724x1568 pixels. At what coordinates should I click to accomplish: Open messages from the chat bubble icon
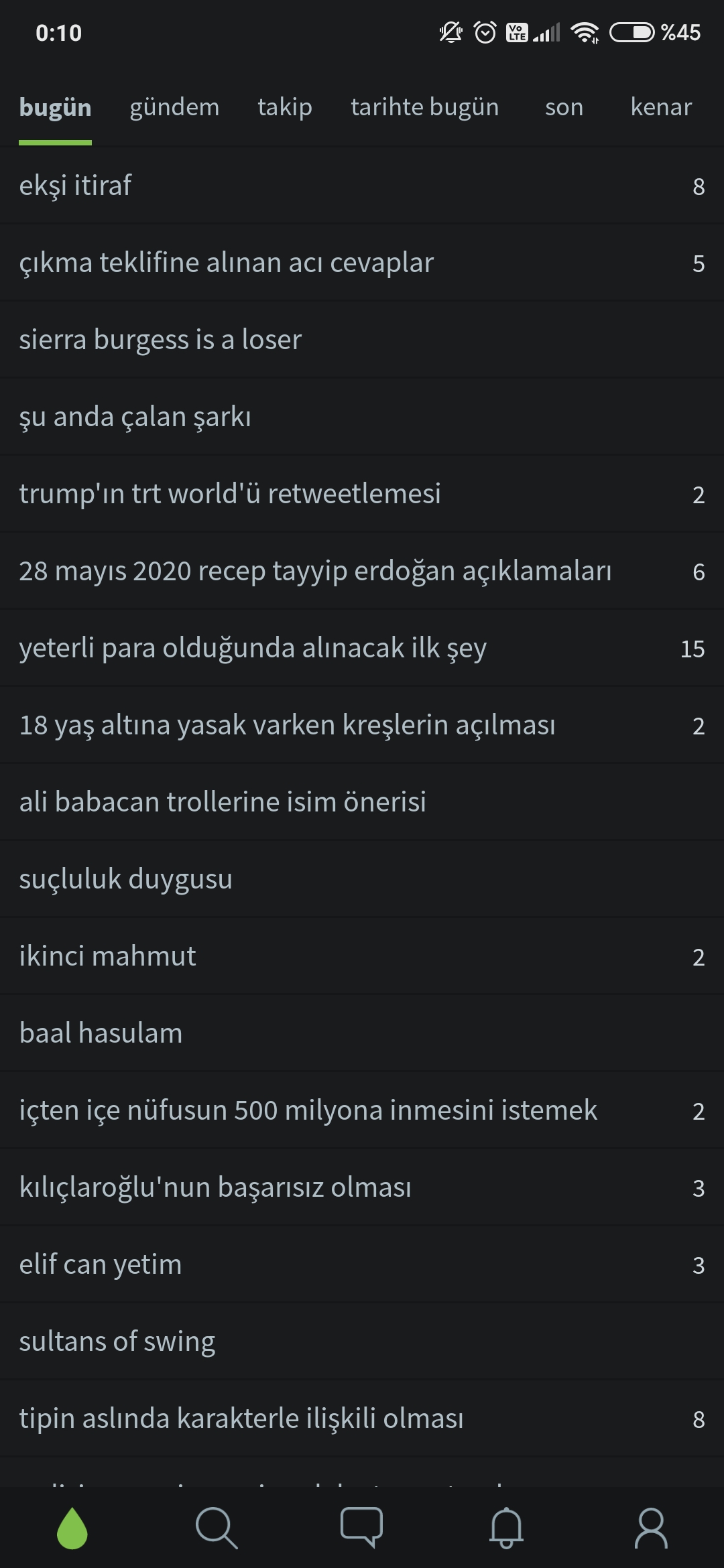361,1528
